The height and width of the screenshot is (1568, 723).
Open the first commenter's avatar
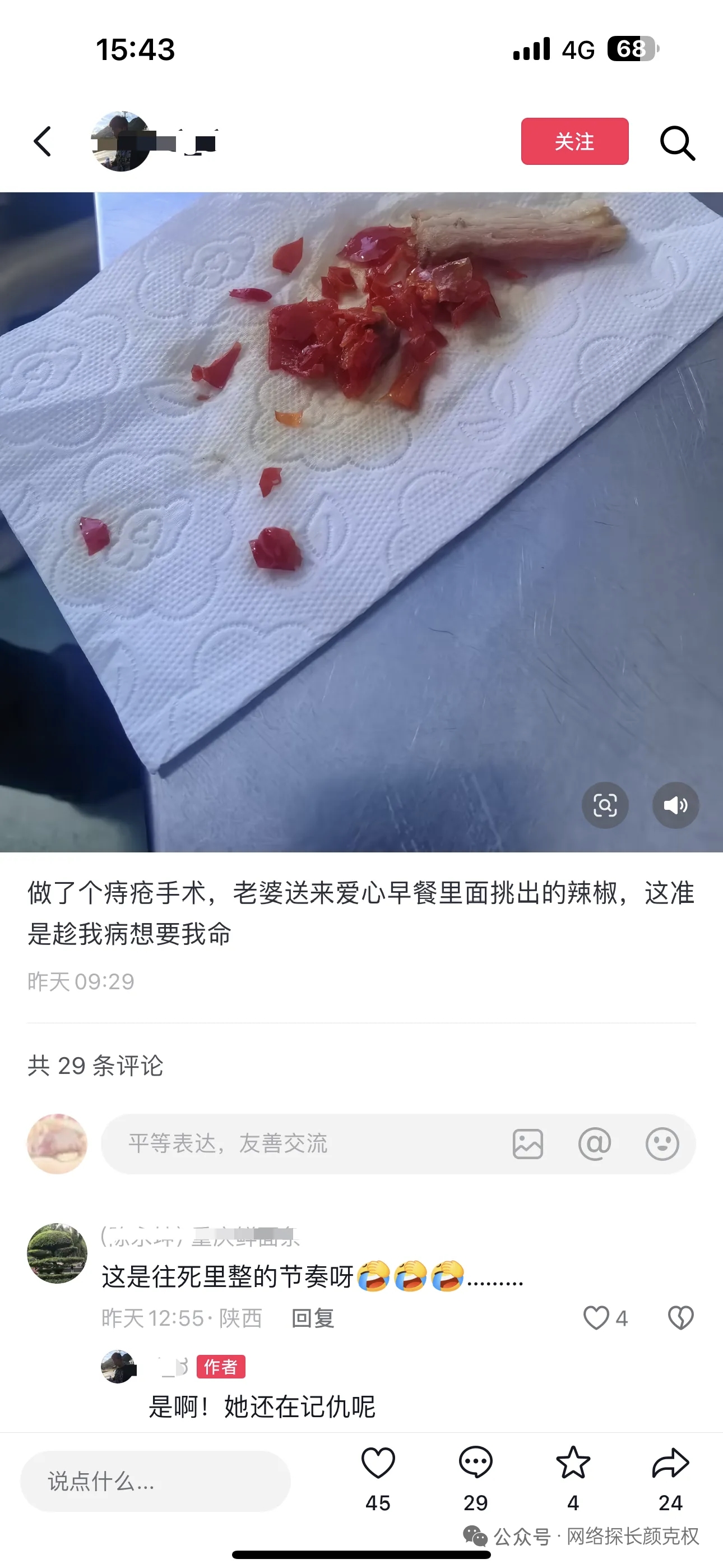[x=57, y=1253]
